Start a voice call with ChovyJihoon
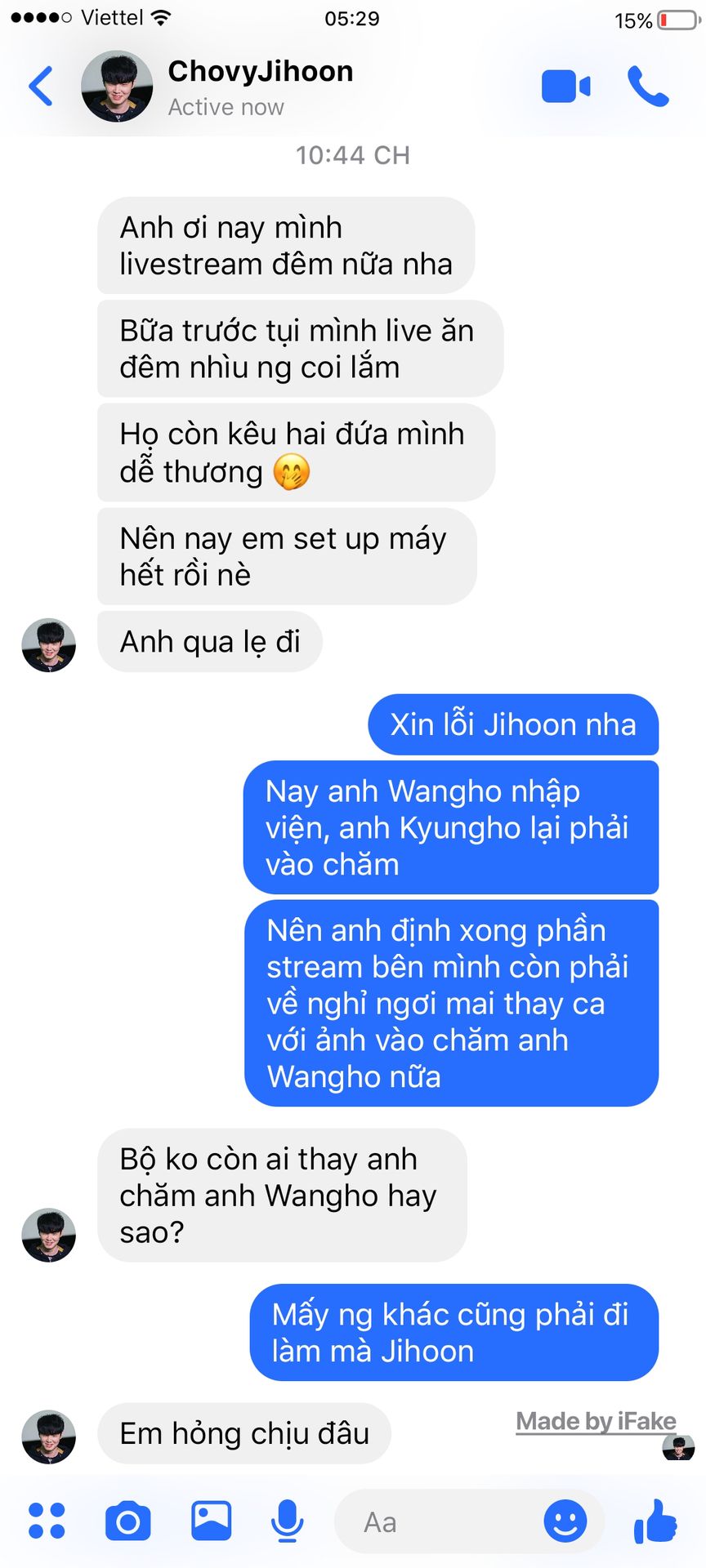The width and height of the screenshot is (706, 1568). click(648, 87)
